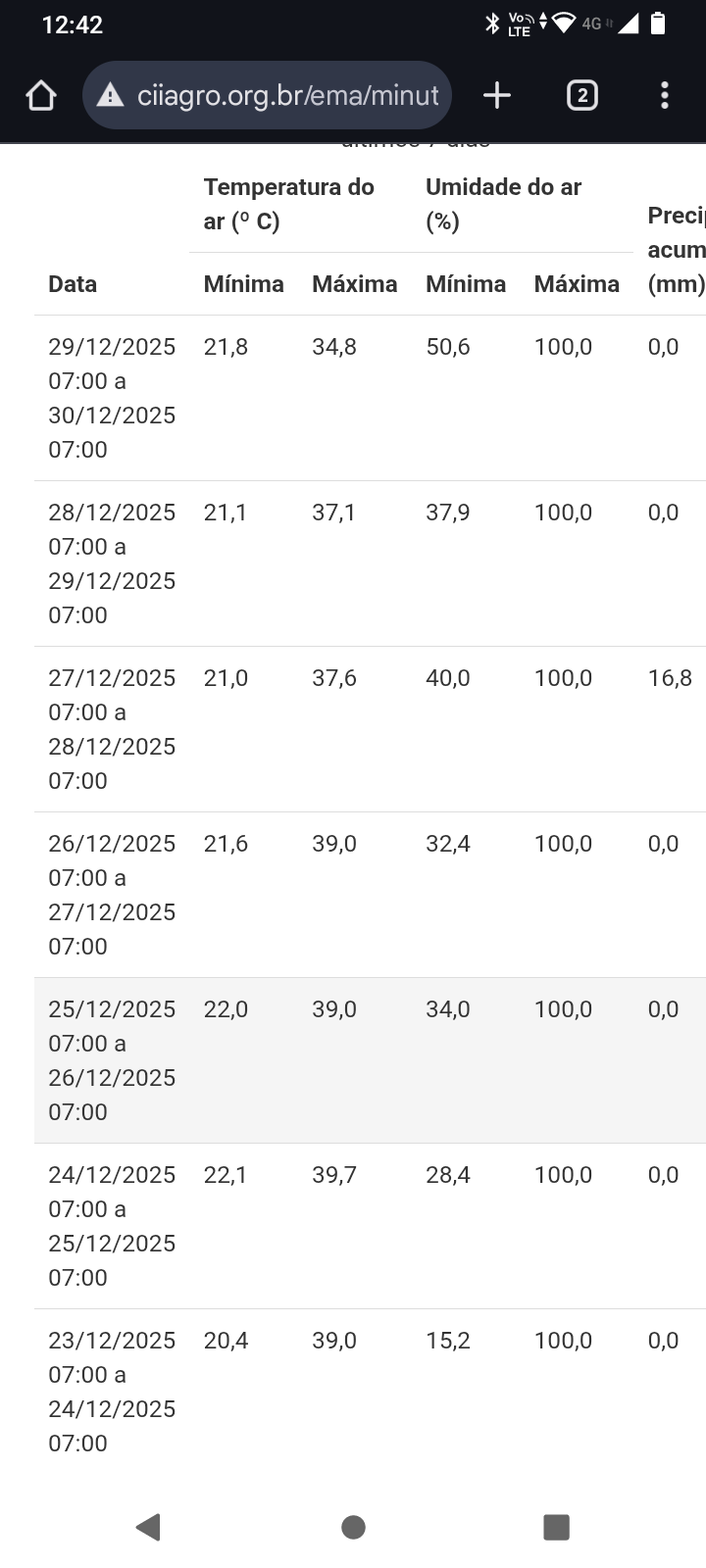Screen dimensions: 706x1568
Task: Go back using the system back button
Action: click(149, 1527)
